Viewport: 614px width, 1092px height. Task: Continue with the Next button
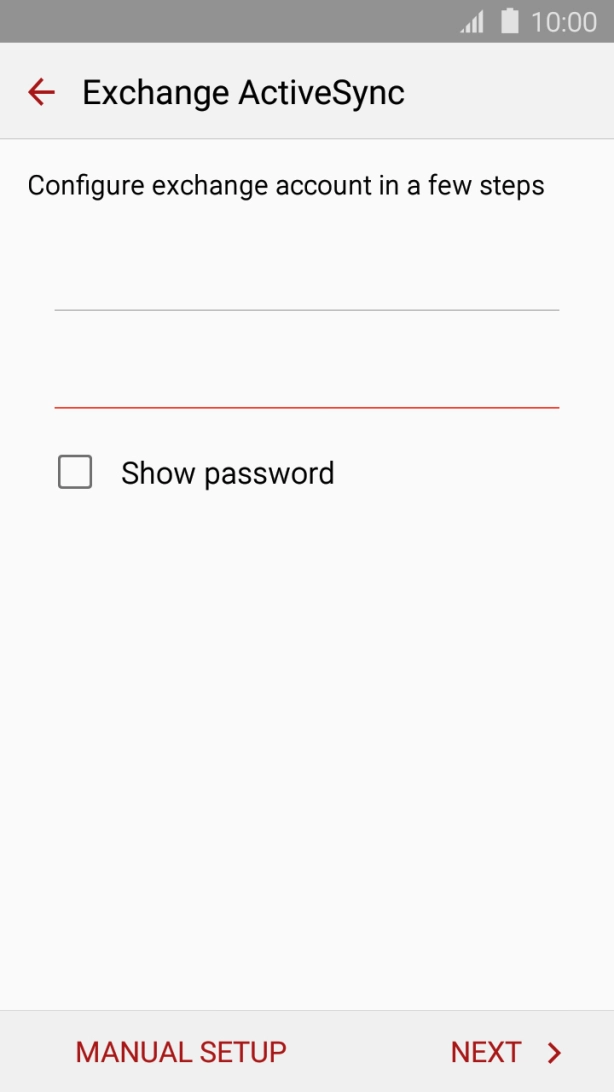tap(506, 1052)
